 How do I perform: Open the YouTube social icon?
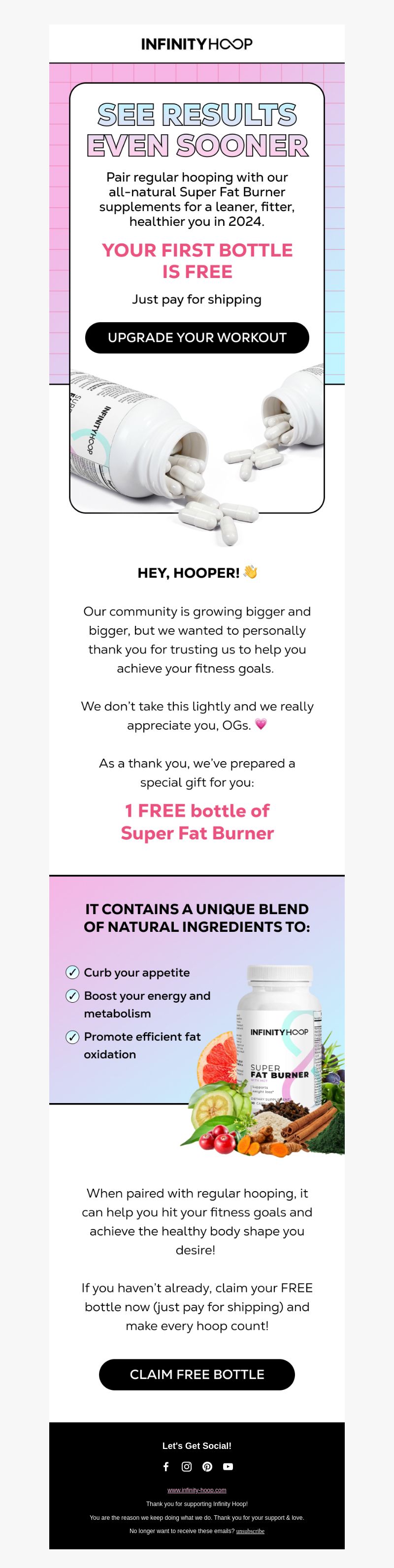tap(228, 1466)
